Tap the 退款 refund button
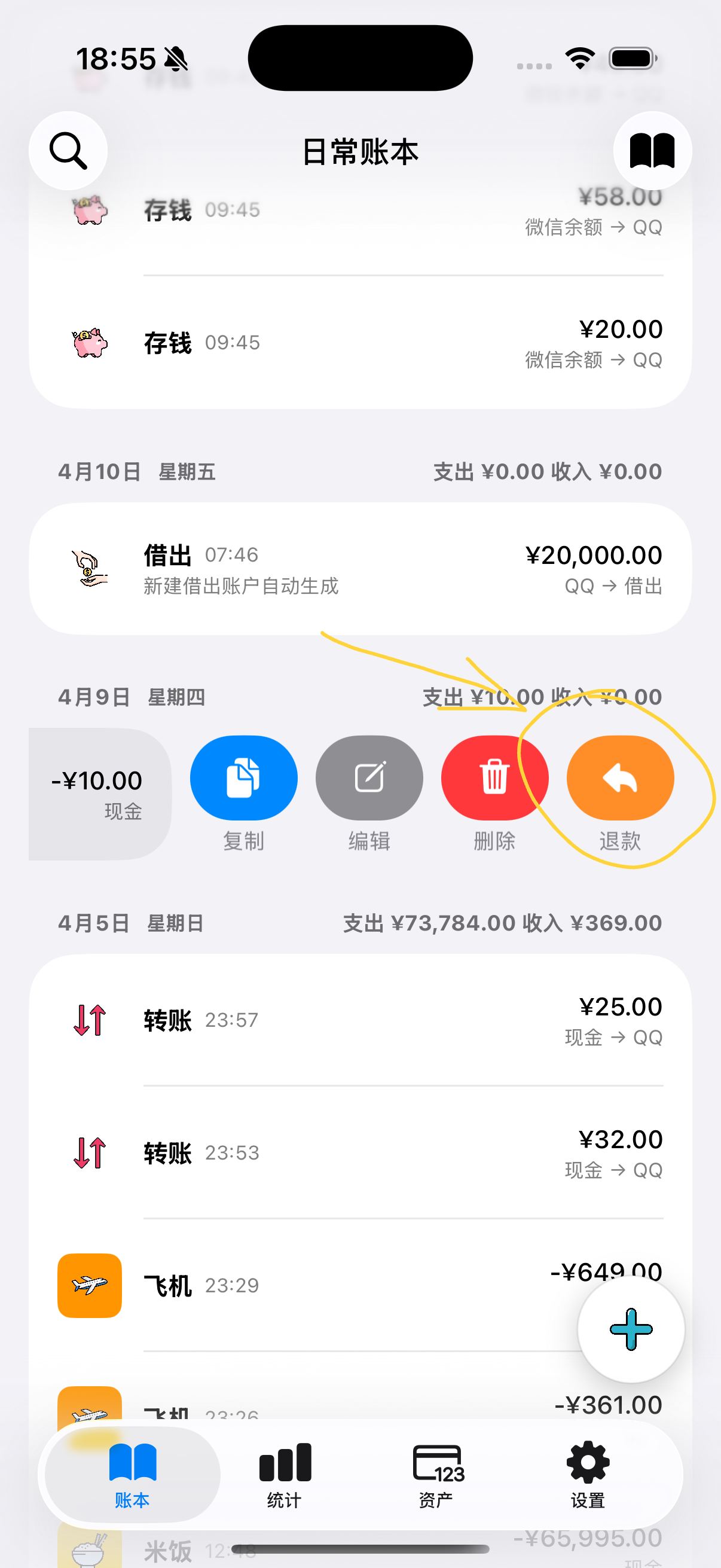721x1568 pixels. pyautogui.click(x=619, y=778)
